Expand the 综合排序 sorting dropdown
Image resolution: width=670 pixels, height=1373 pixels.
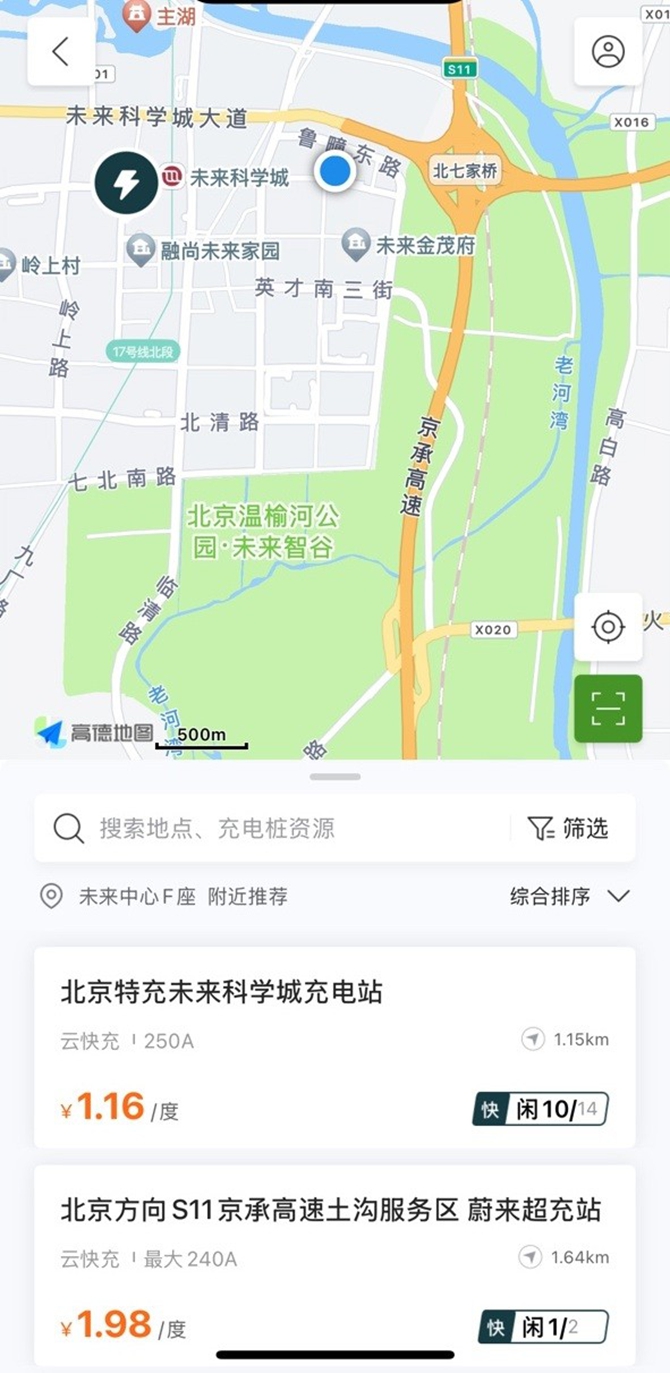(570, 896)
